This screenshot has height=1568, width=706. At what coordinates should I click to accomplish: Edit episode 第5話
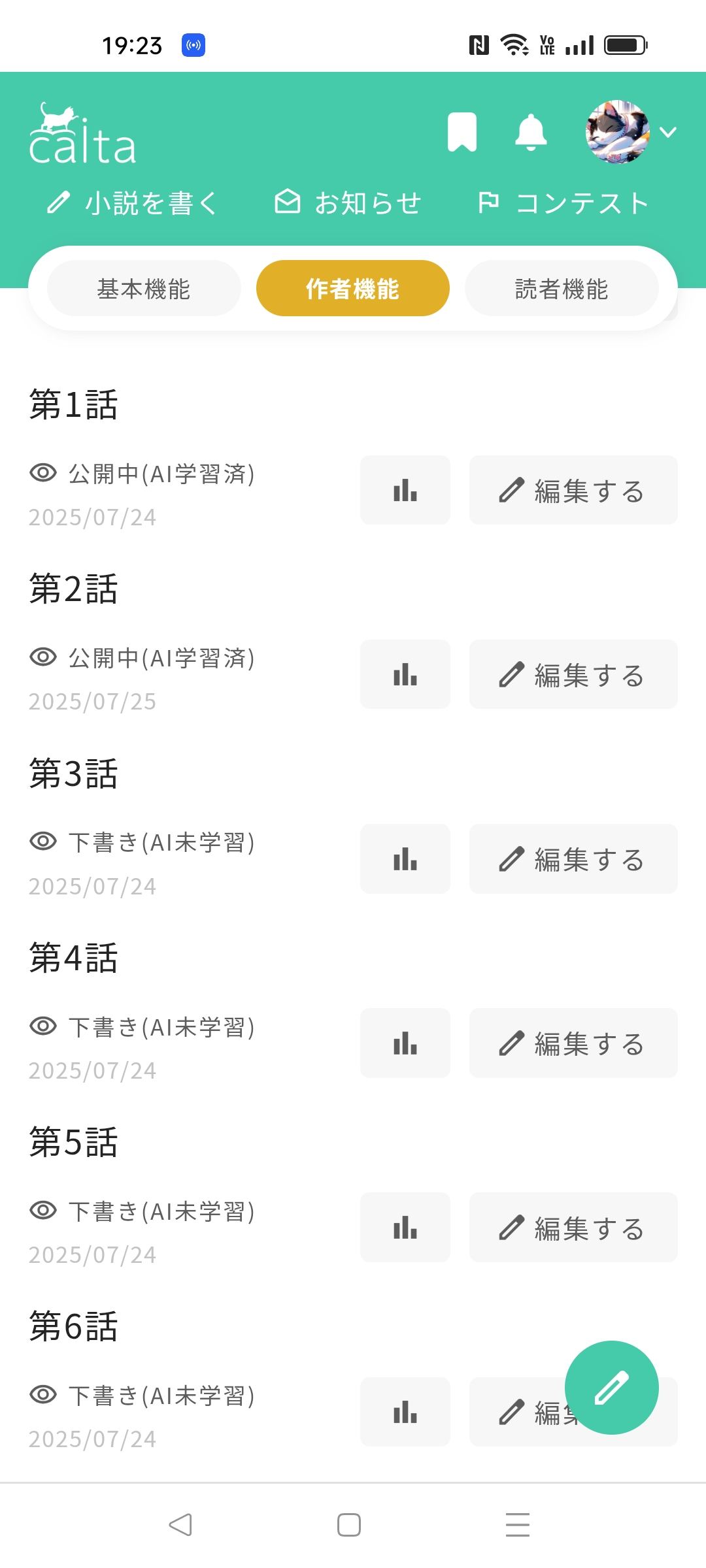[x=573, y=1227]
